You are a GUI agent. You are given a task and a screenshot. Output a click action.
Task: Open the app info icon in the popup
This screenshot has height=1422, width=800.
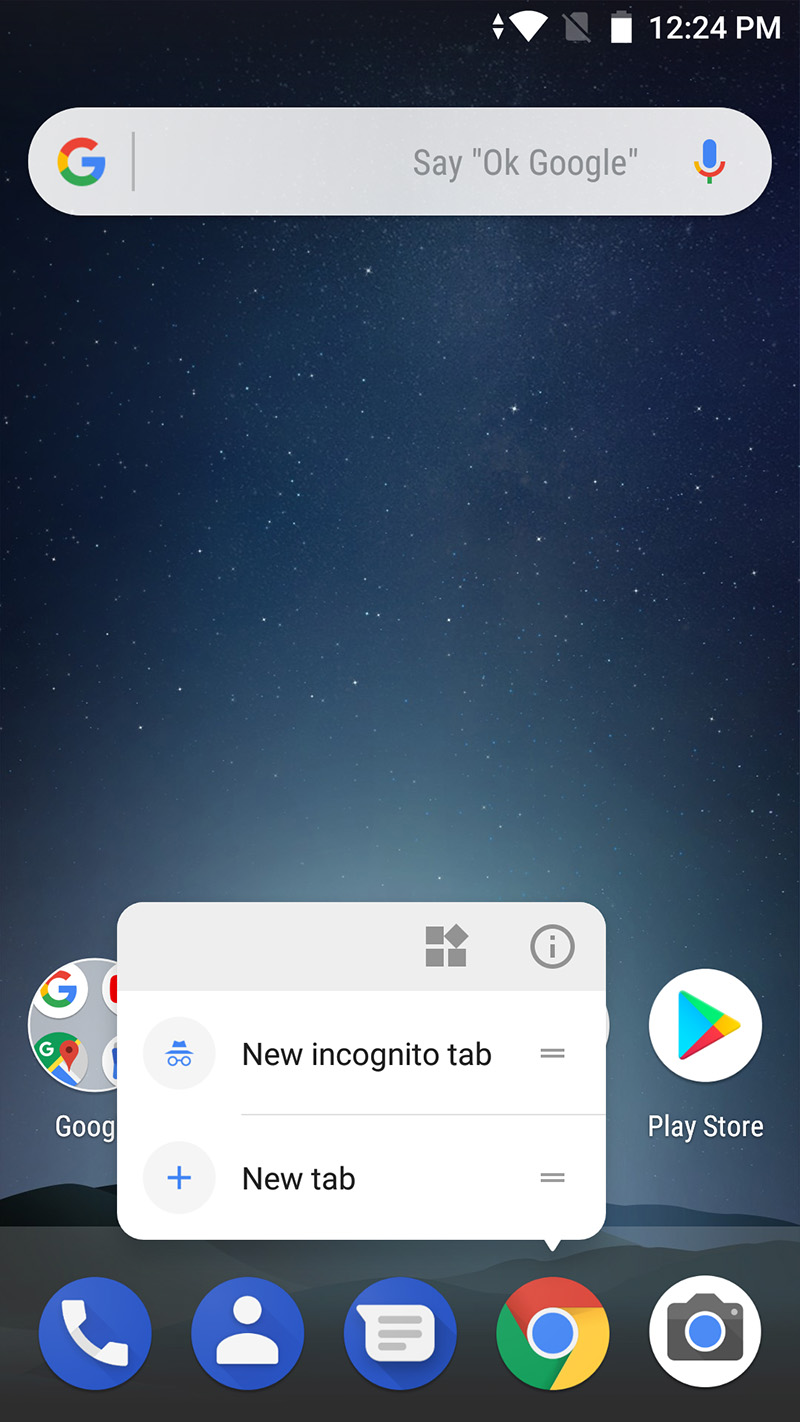pyautogui.click(x=552, y=946)
